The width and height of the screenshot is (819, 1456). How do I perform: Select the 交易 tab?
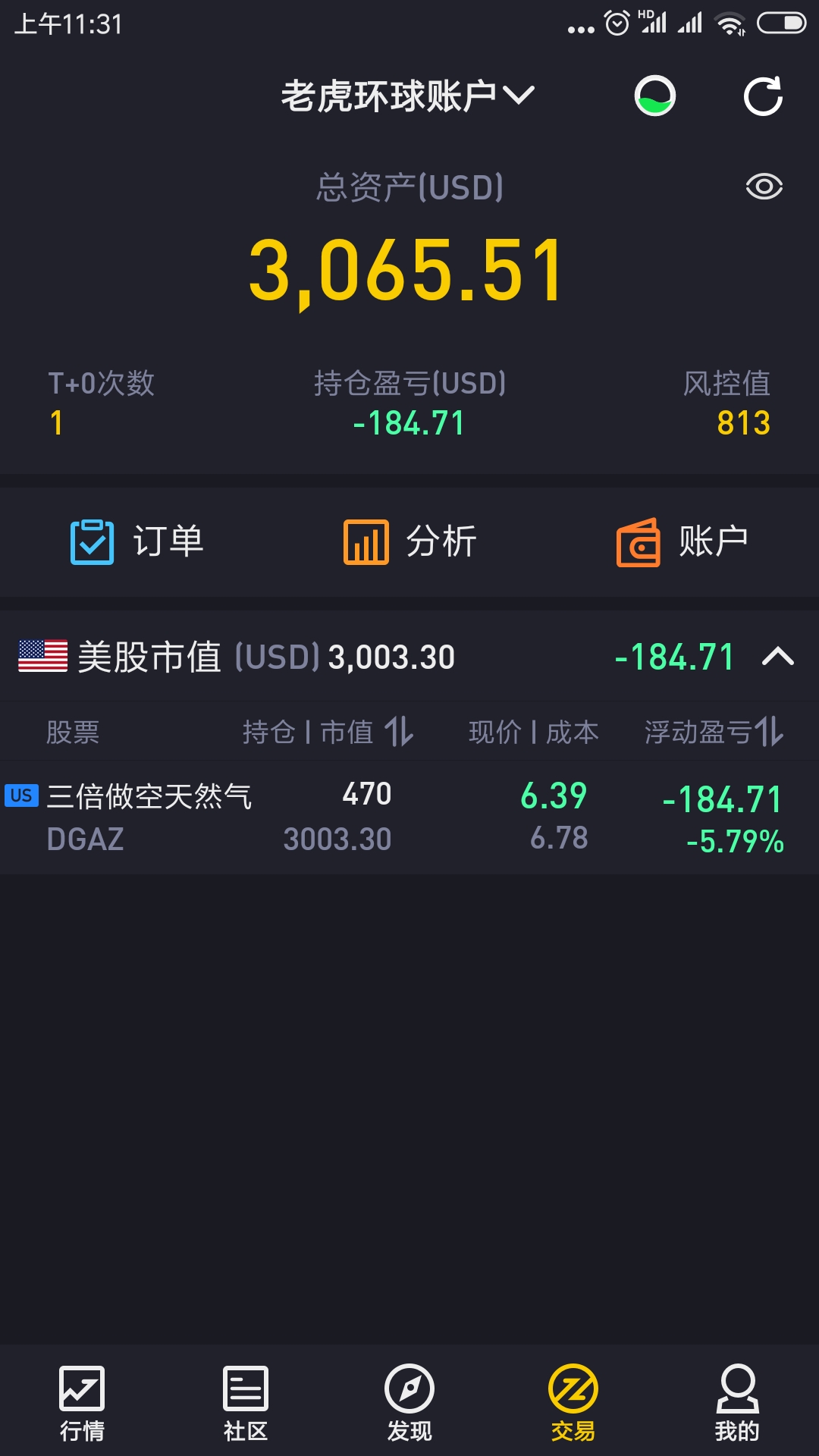coord(573,1404)
